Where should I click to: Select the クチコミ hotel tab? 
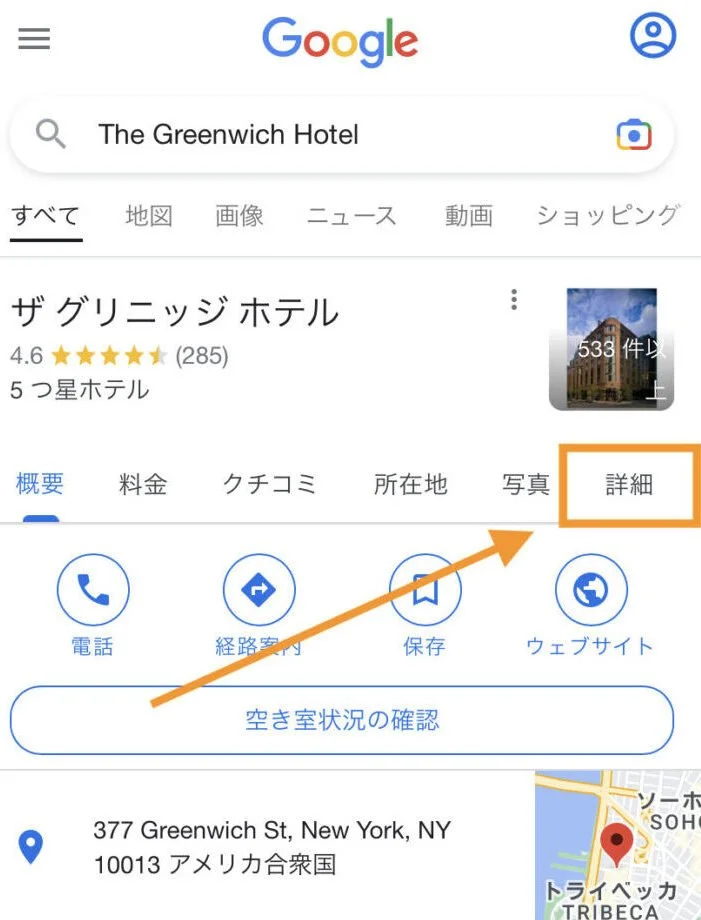click(x=269, y=485)
